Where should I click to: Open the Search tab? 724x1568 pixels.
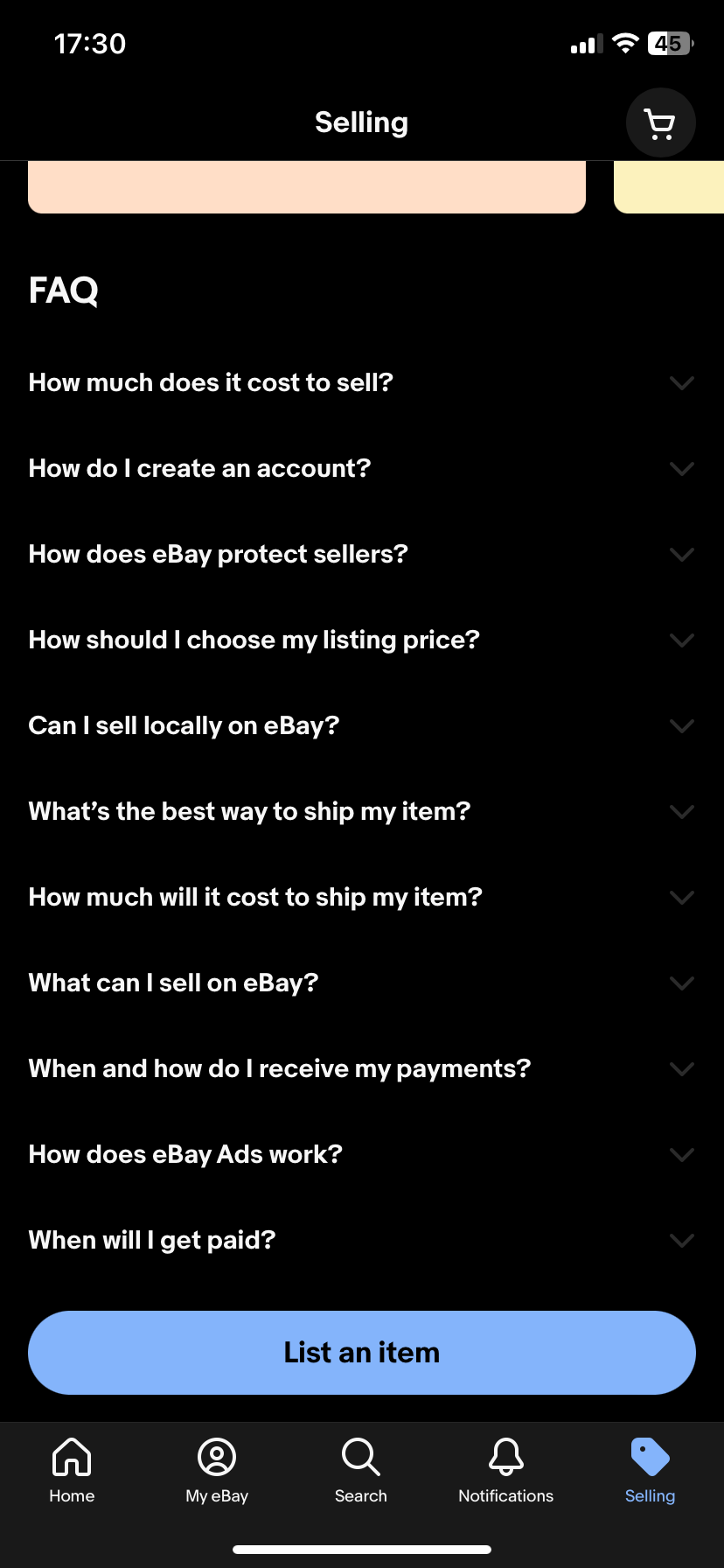click(x=361, y=1471)
